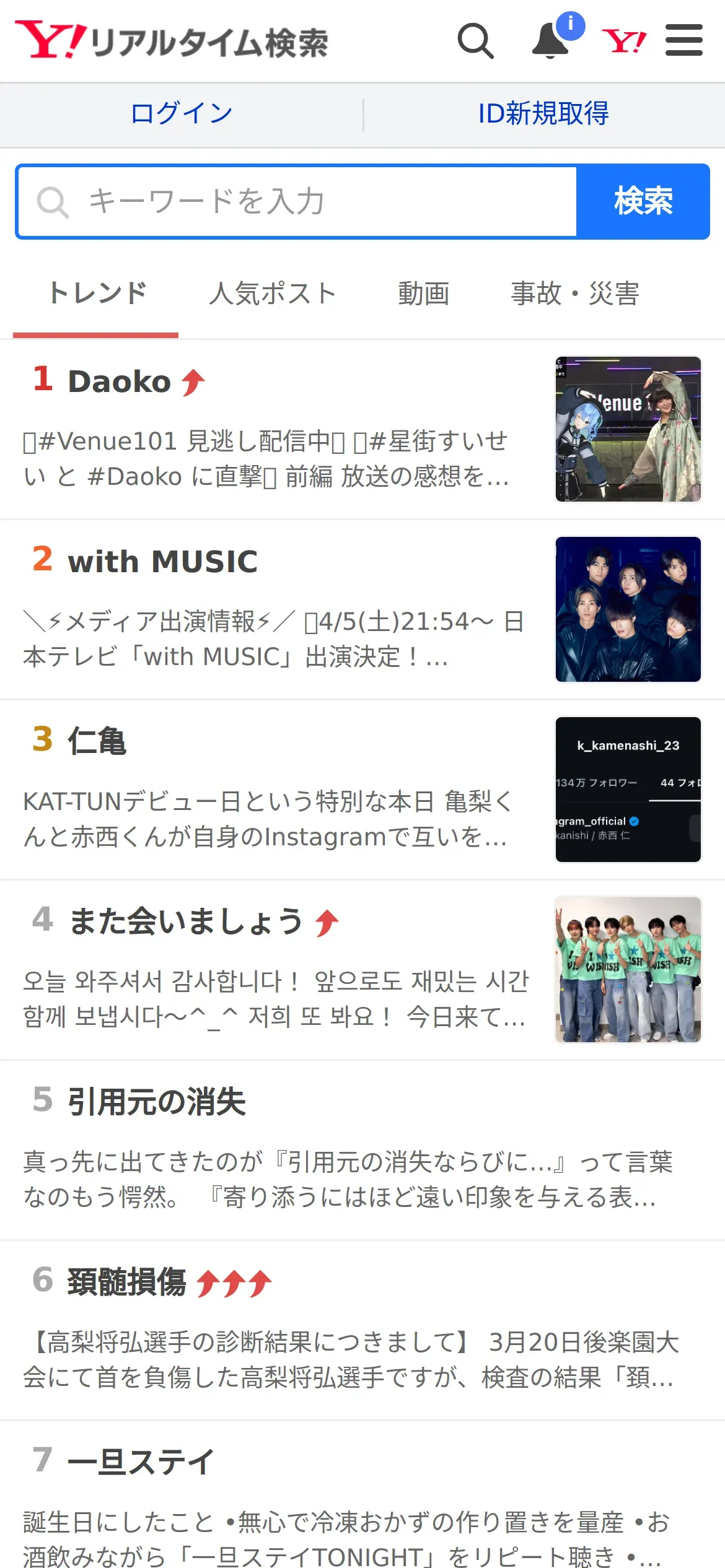Switch to the 人気ポスト tab

[273, 294]
